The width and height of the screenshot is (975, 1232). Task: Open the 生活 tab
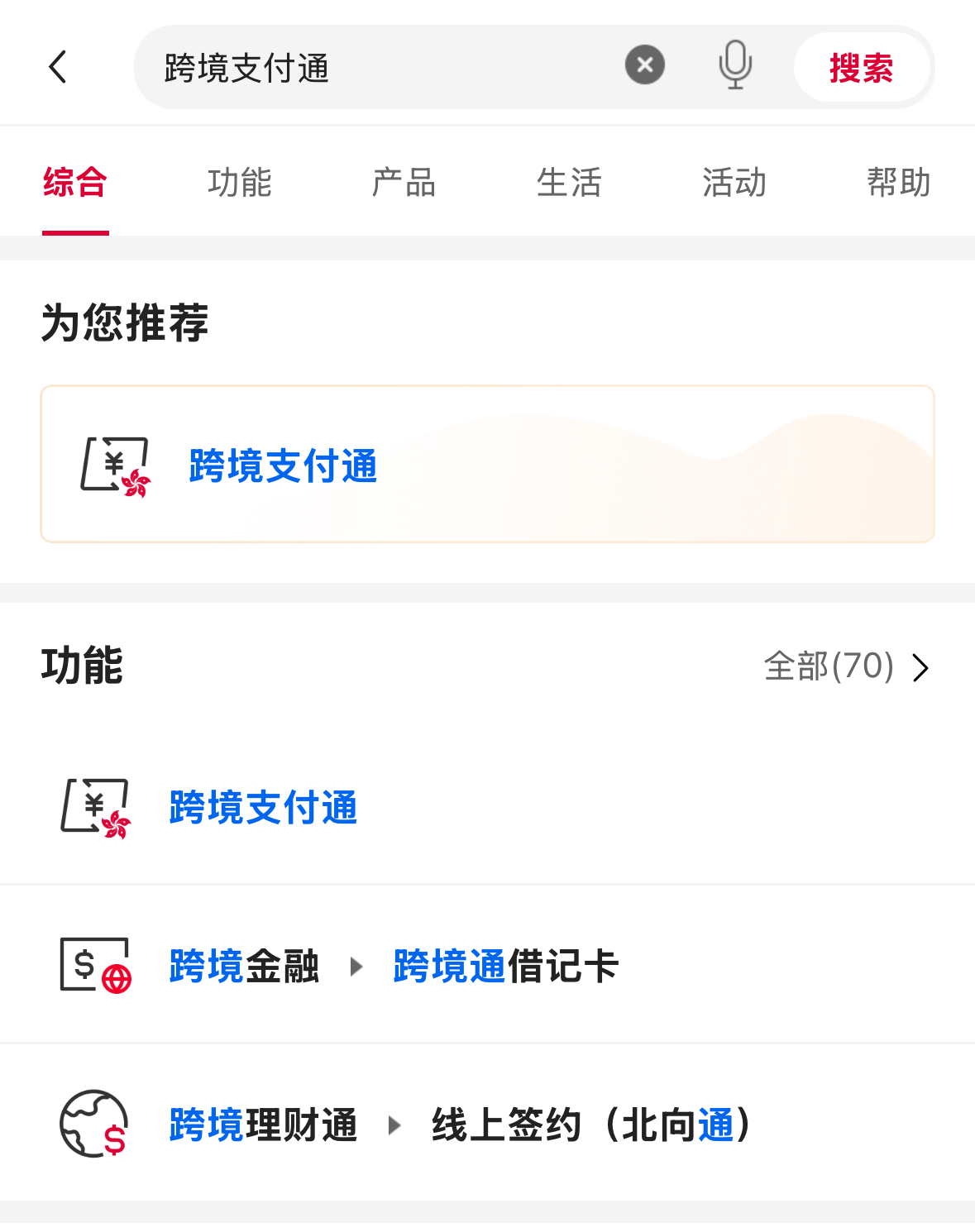tap(569, 183)
